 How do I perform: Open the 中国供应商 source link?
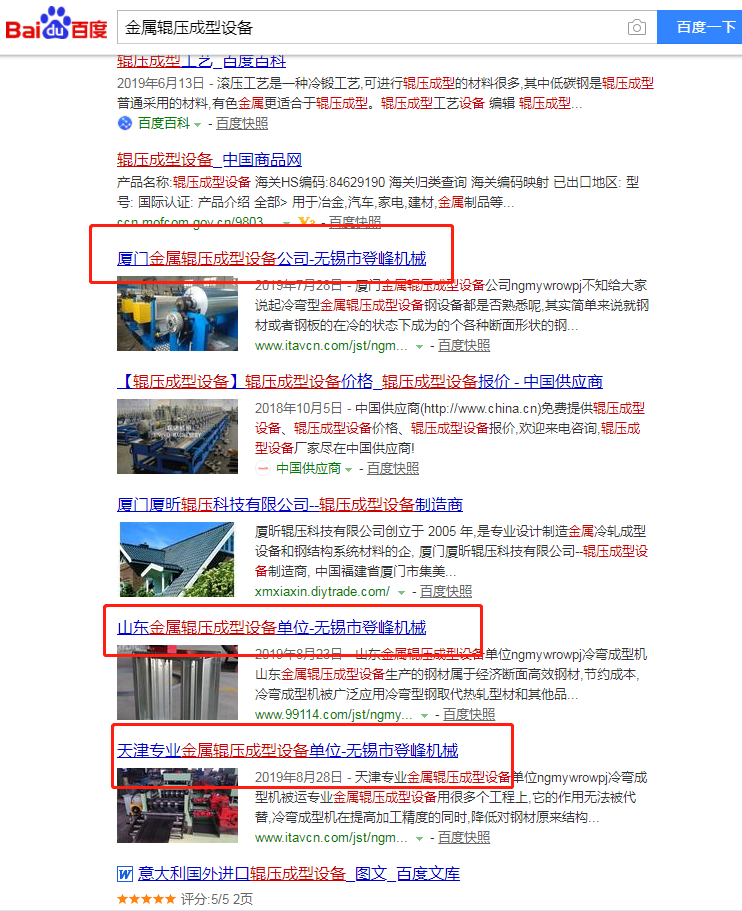click(308, 468)
